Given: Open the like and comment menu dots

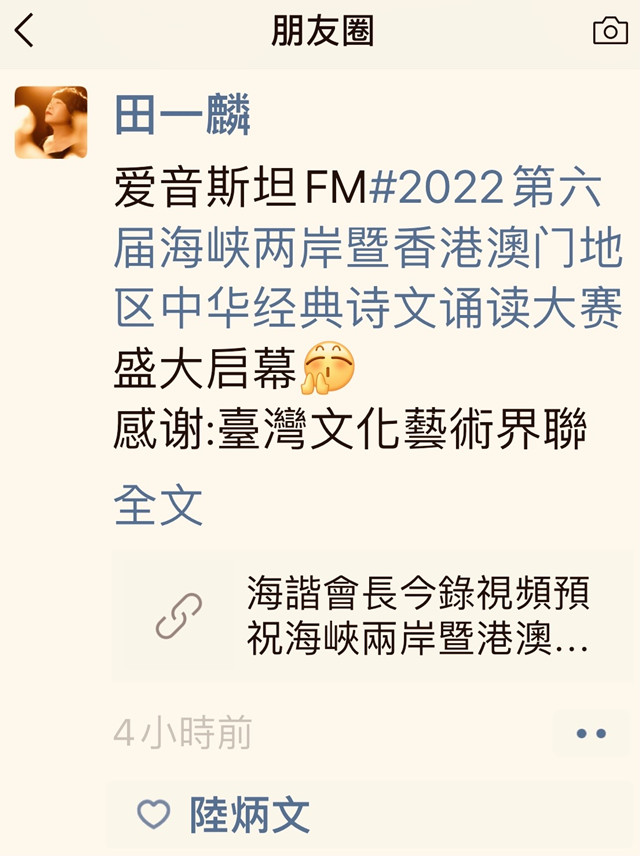Looking at the screenshot, I should pos(591,733).
